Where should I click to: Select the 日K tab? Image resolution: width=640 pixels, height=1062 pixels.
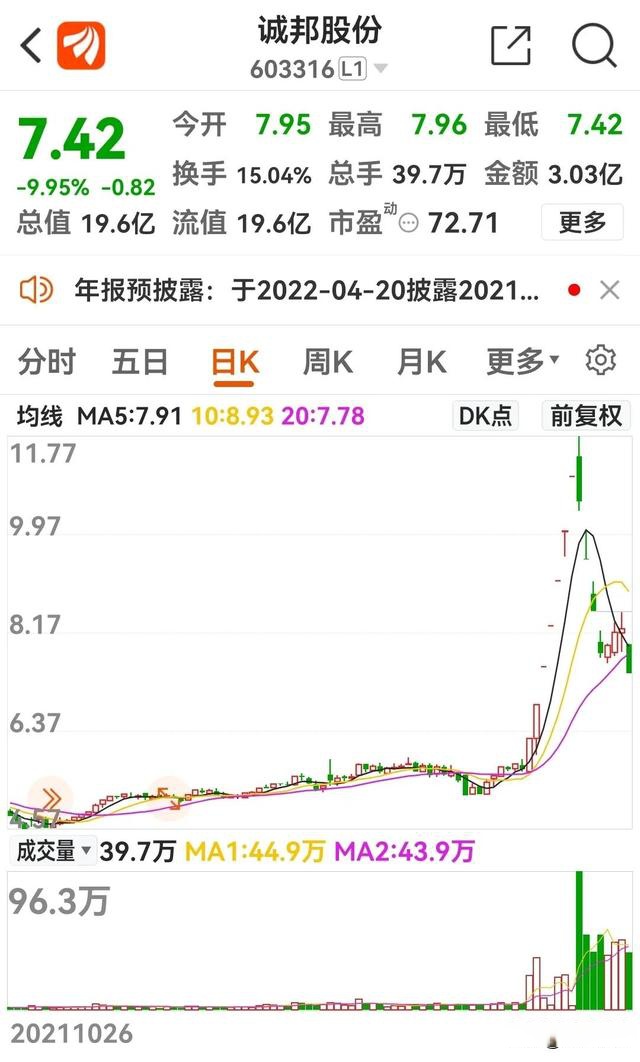coord(234,363)
